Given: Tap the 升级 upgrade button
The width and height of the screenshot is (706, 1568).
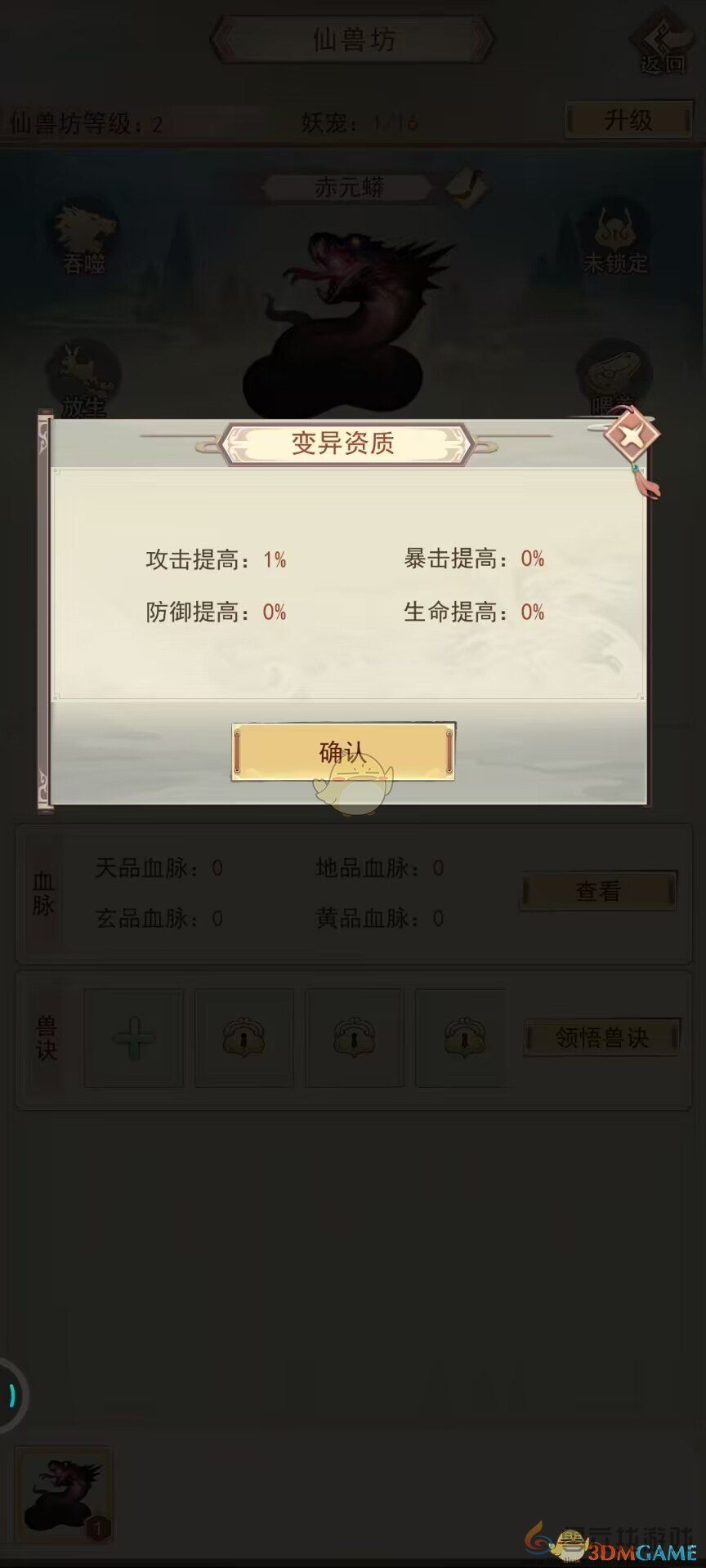Looking at the screenshot, I should (x=628, y=119).
